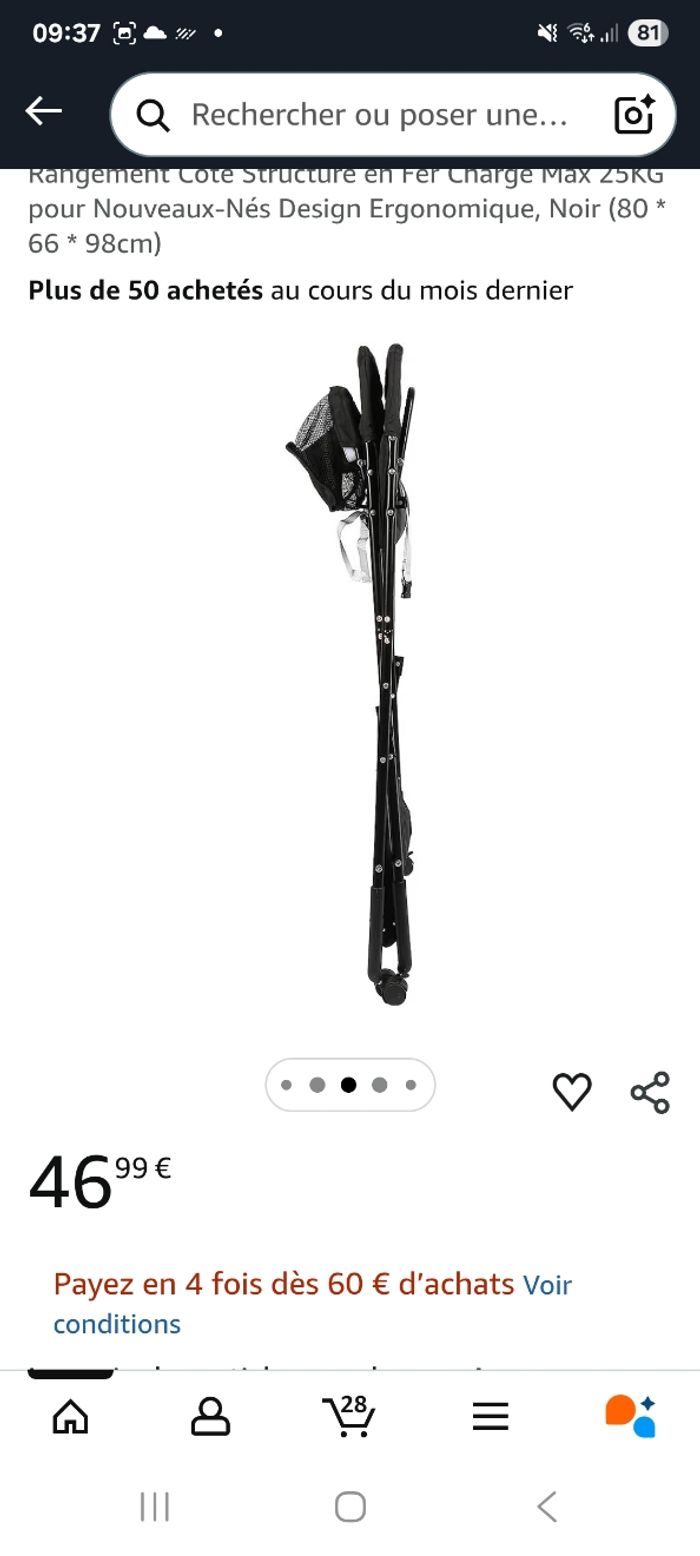Tap the Rechercher search field
Viewport: 700px width, 1556px height.
click(378, 115)
